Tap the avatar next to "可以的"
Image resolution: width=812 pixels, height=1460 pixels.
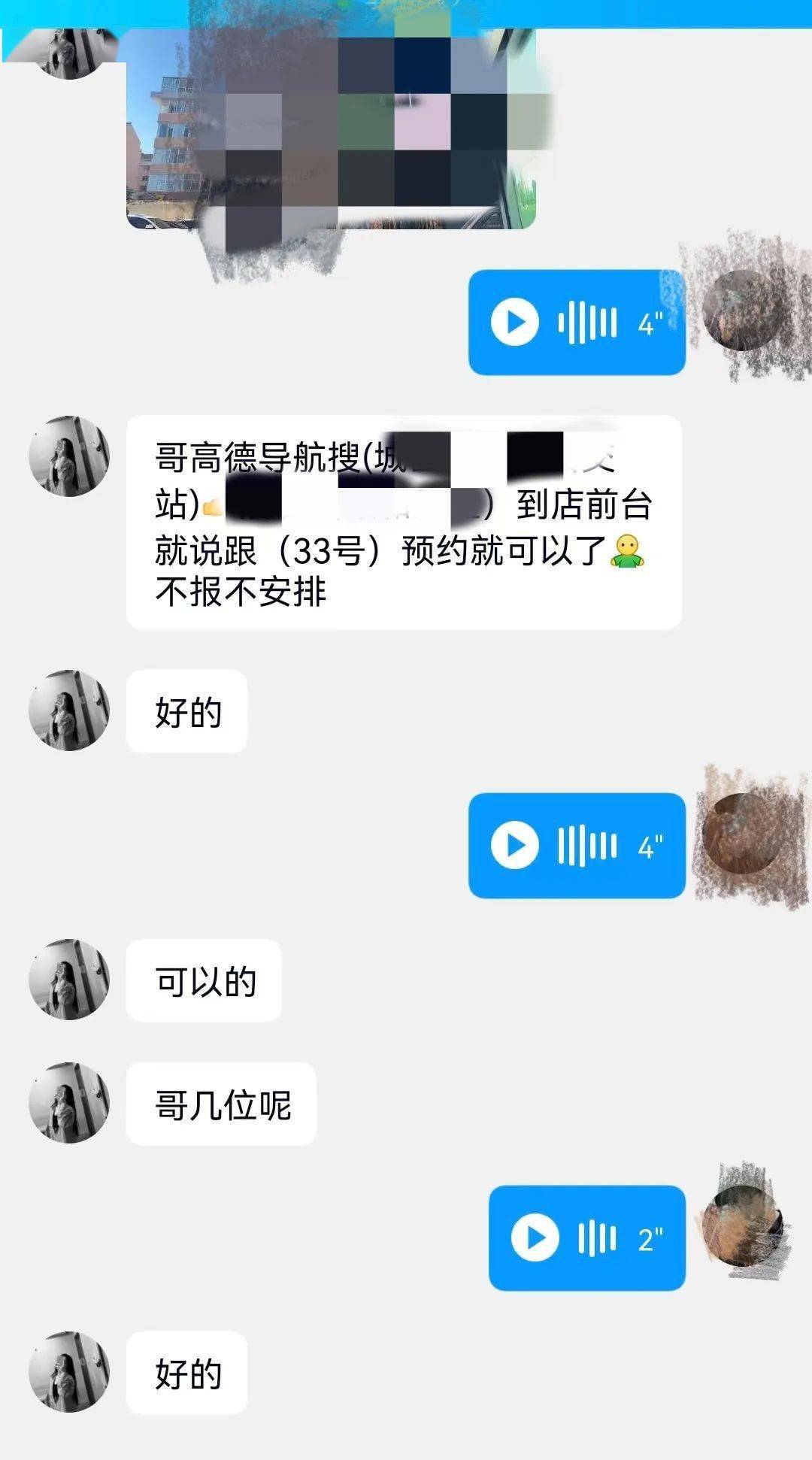click(69, 980)
